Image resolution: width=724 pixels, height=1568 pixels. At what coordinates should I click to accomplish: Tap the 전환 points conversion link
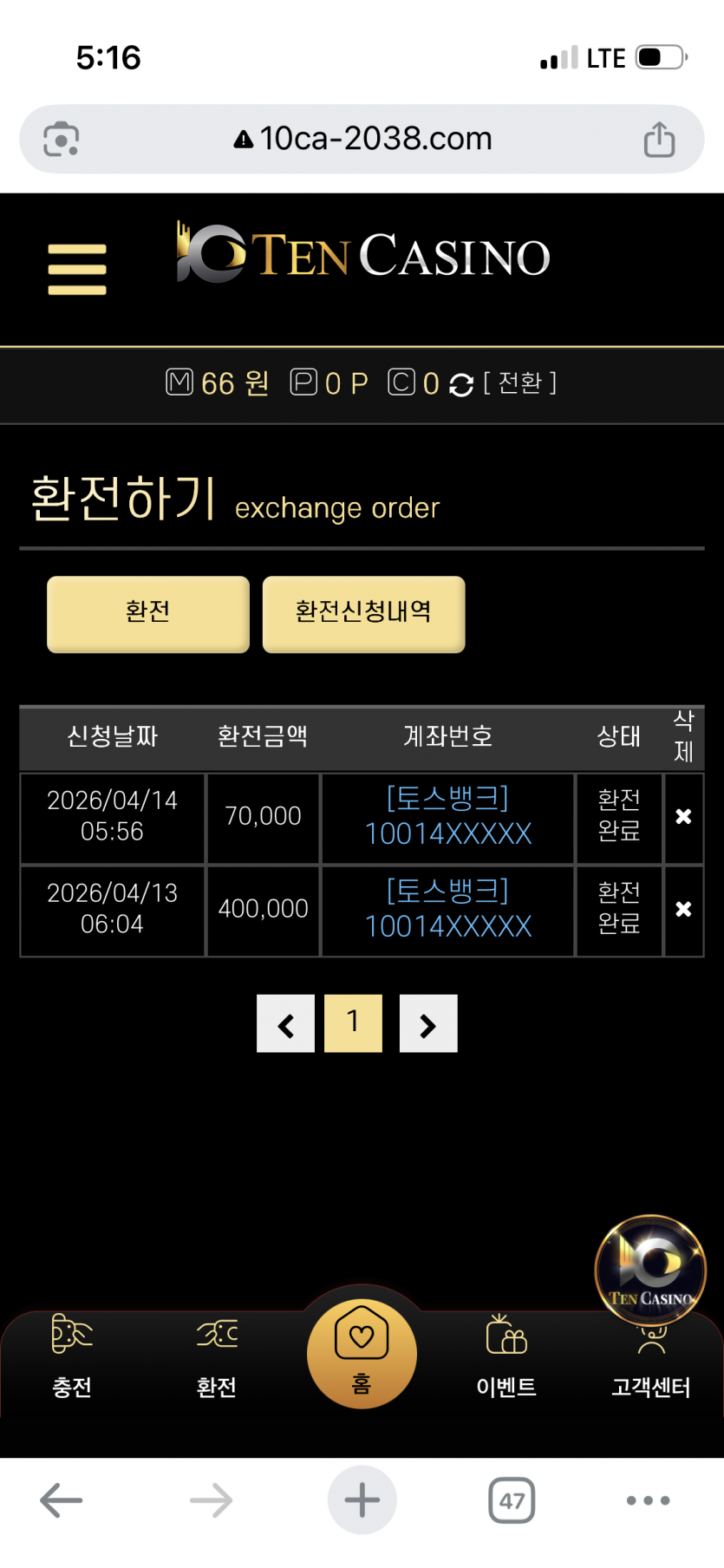click(x=519, y=382)
